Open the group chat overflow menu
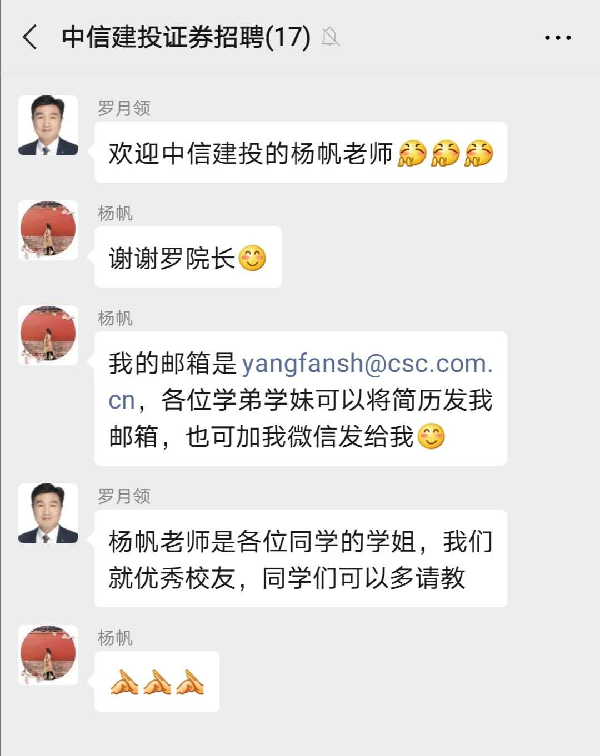600x756 pixels. click(x=557, y=38)
